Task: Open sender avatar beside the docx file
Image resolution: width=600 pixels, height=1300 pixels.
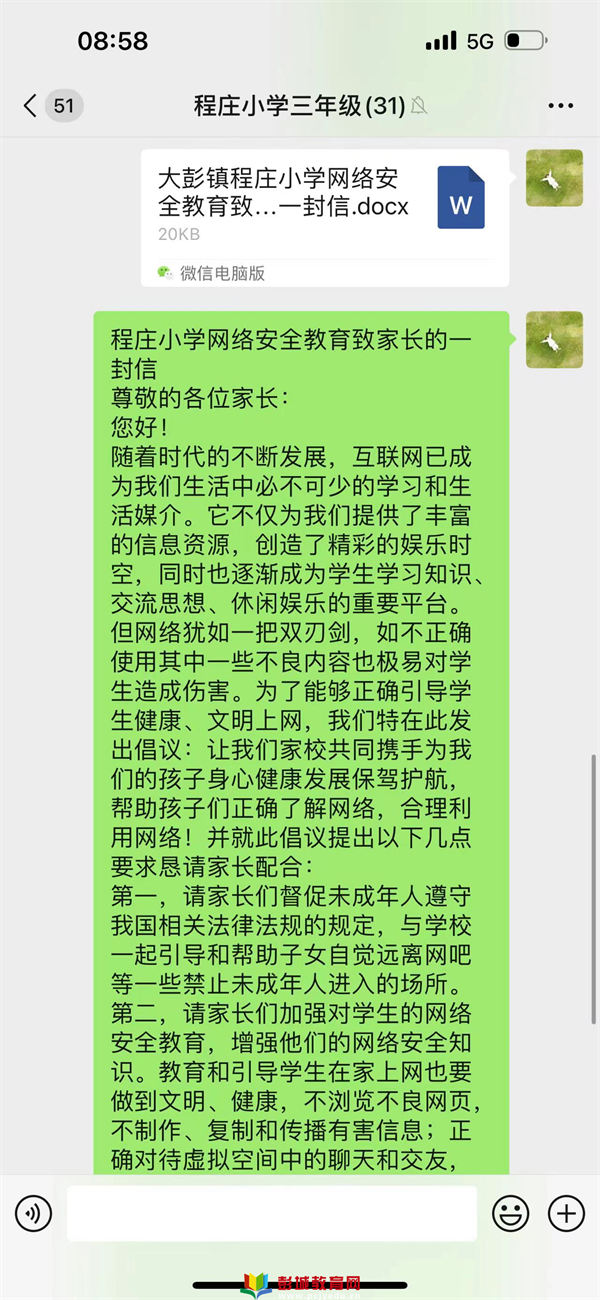Action: coord(554,178)
